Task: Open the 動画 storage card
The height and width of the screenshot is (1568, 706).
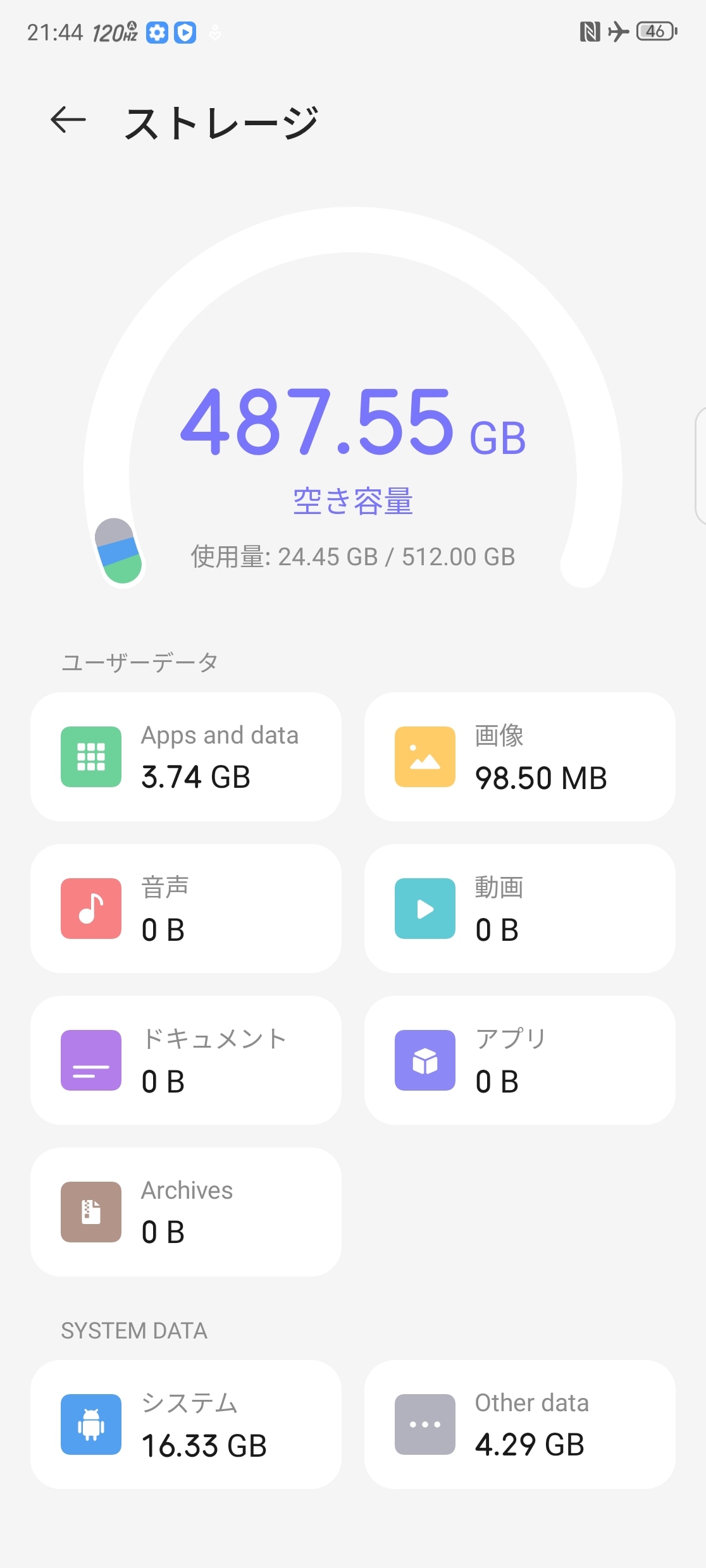Action: pos(519,909)
